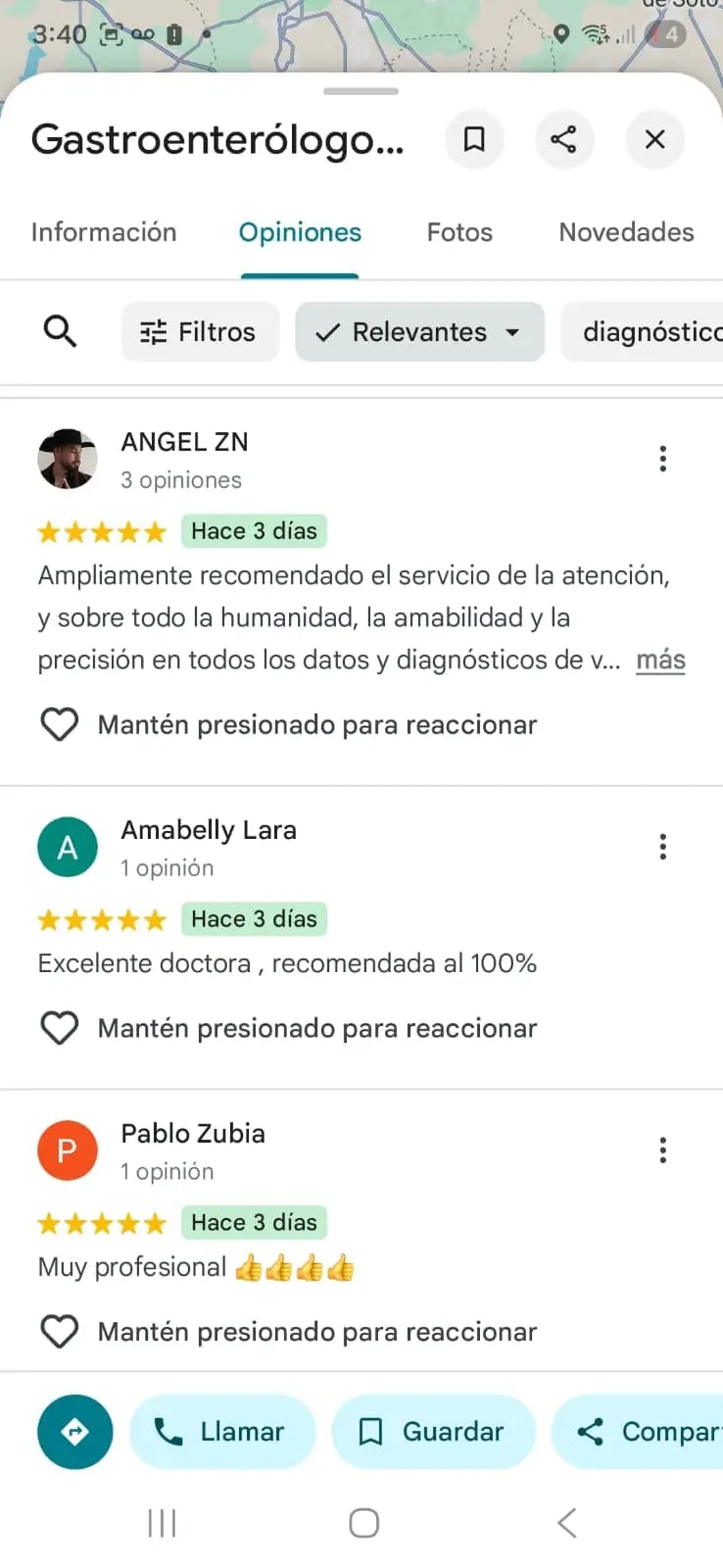Tap Amabelly Lara's profile avatar
The height and width of the screenshot is (1568, 723).
[67, 846]
